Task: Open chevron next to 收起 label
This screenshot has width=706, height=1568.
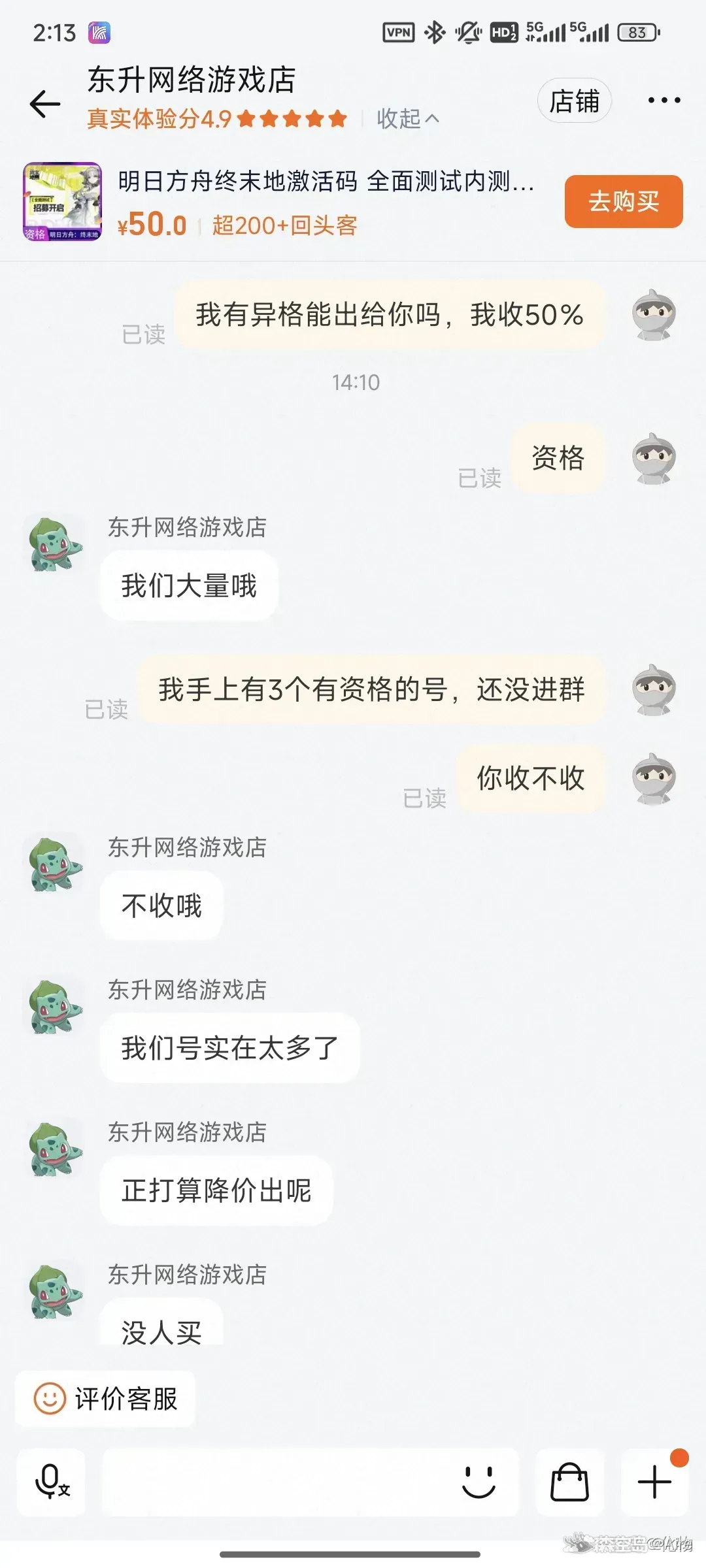Action: 435,120
